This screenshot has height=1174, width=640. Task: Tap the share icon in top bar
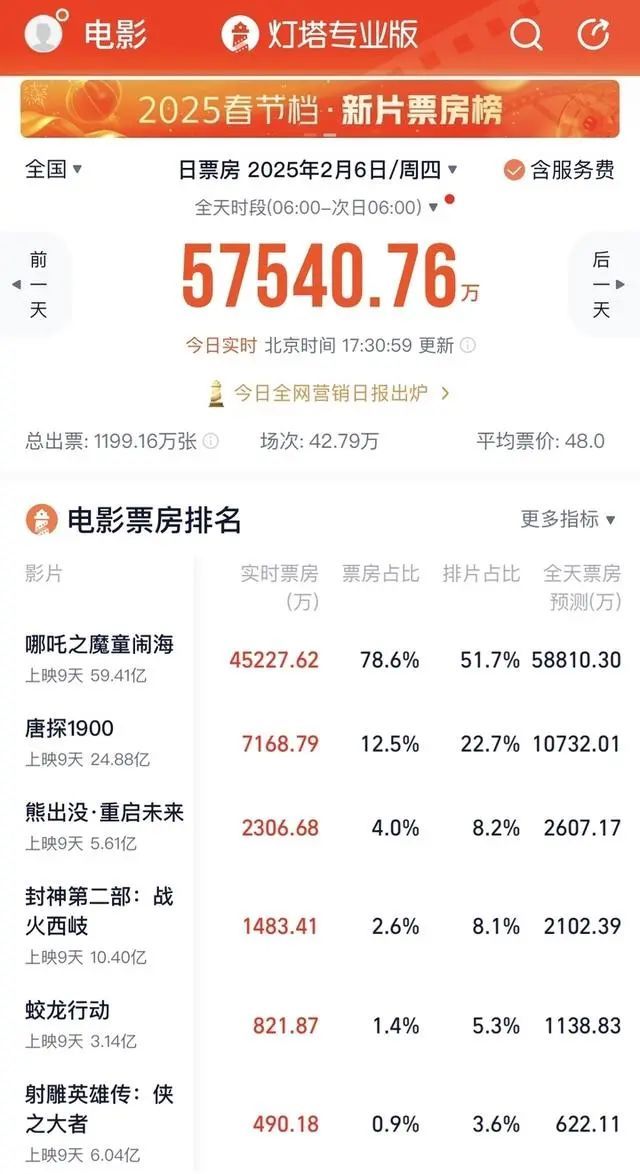594,34
